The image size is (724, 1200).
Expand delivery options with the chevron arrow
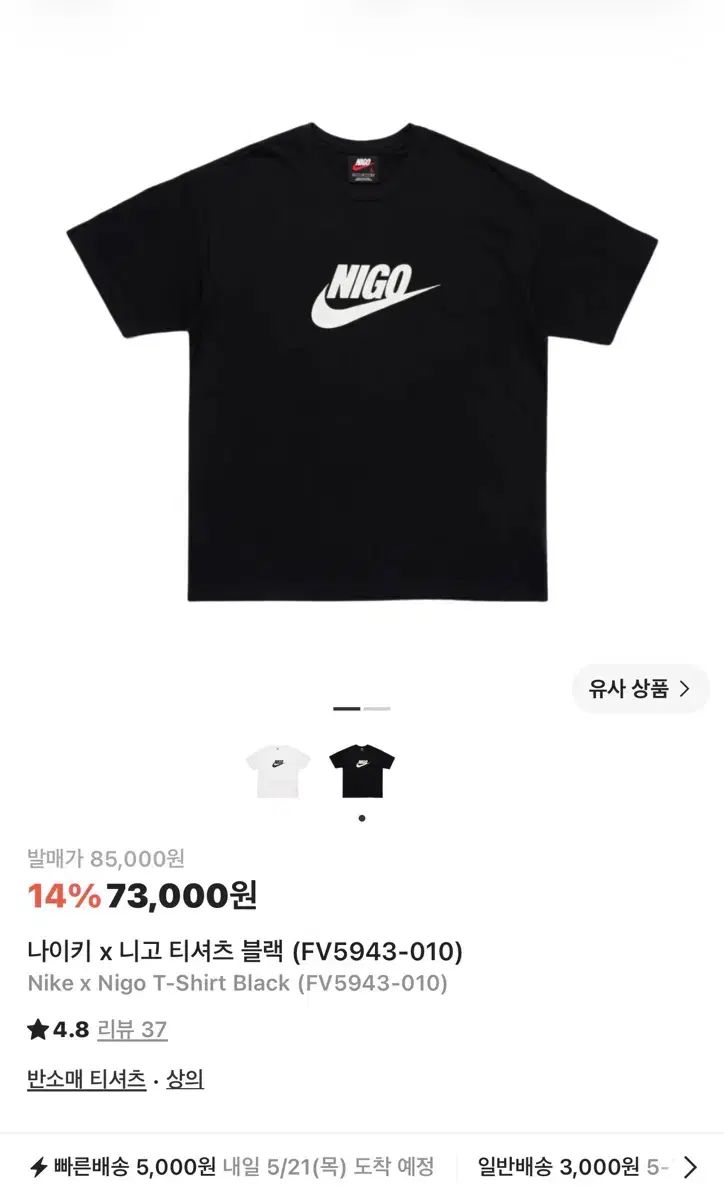tap(690, 1166)
